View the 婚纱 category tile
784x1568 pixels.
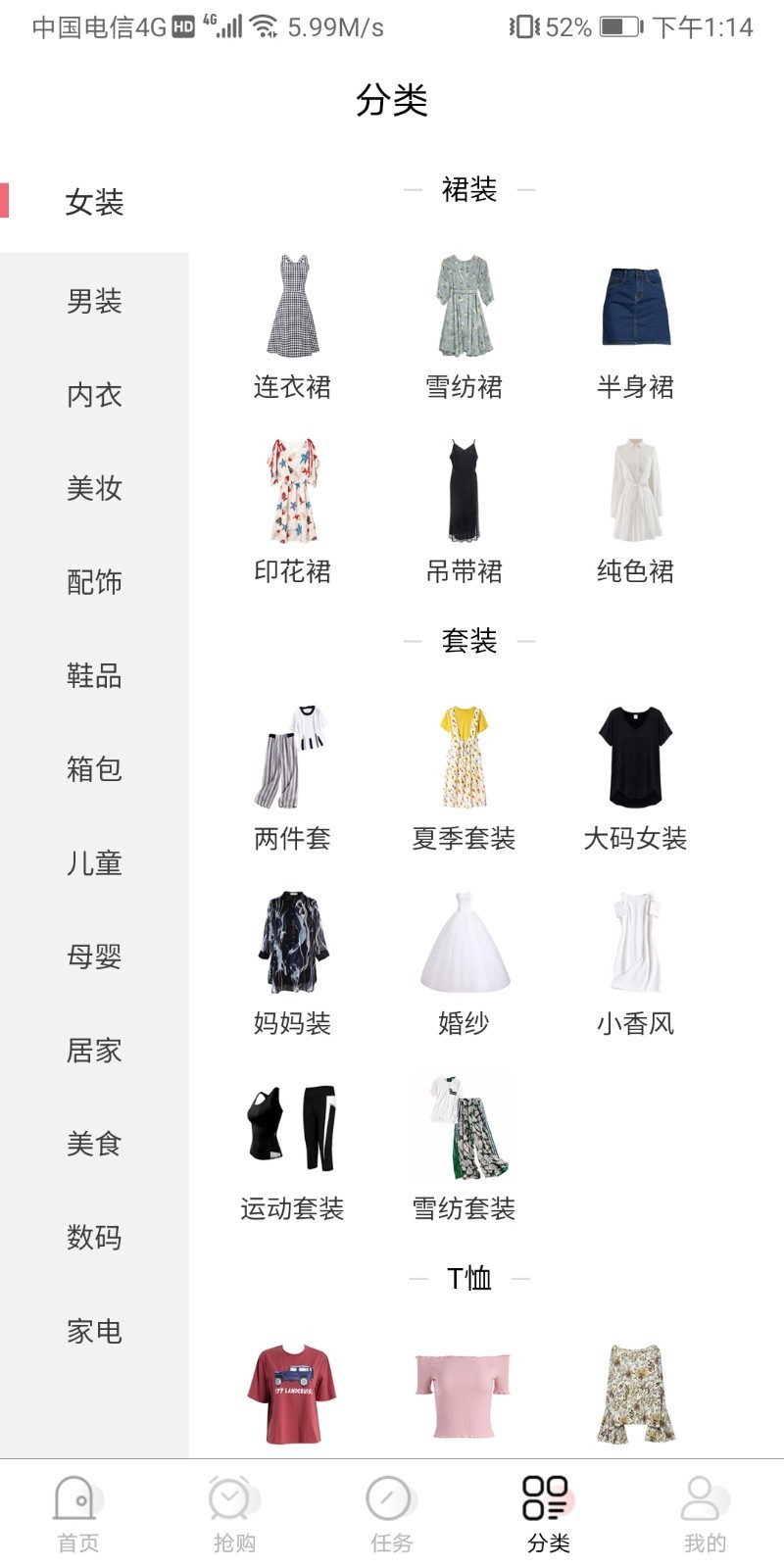coord(464,962)
